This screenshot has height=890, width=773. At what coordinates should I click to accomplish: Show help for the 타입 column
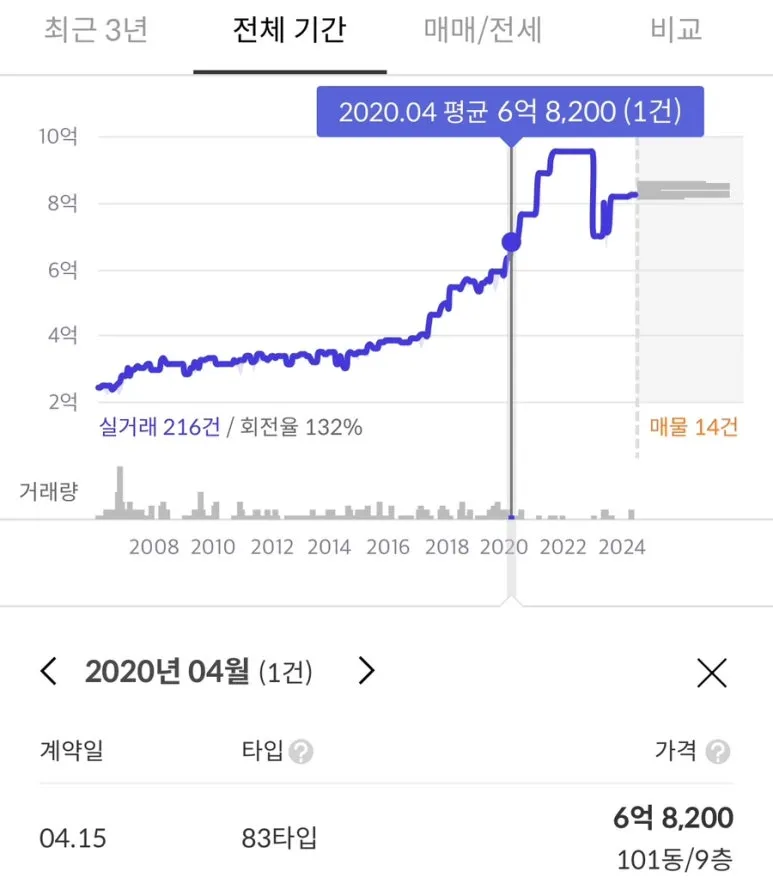[301, 752]
